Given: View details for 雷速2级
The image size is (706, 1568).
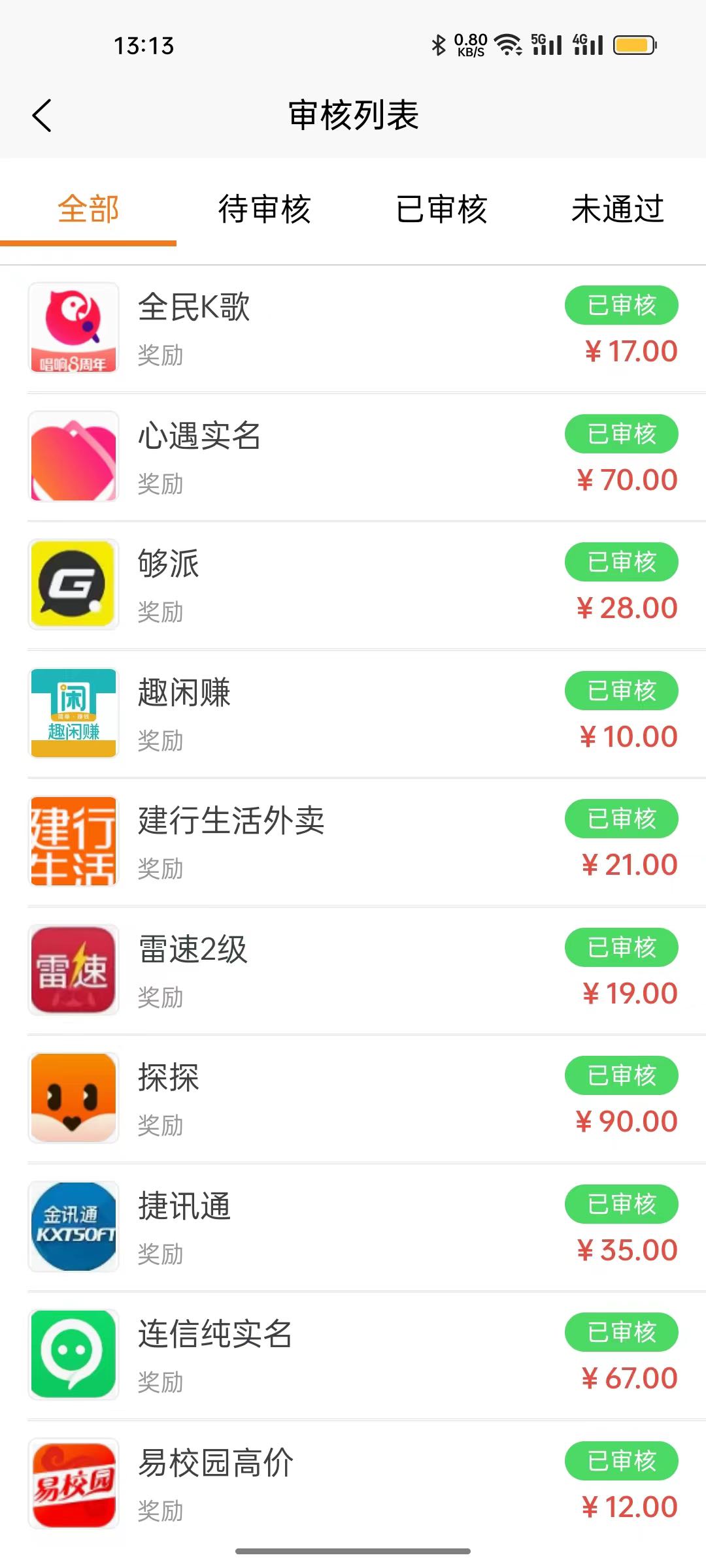Looking at the screenshot, I should [x=353, y=970].
